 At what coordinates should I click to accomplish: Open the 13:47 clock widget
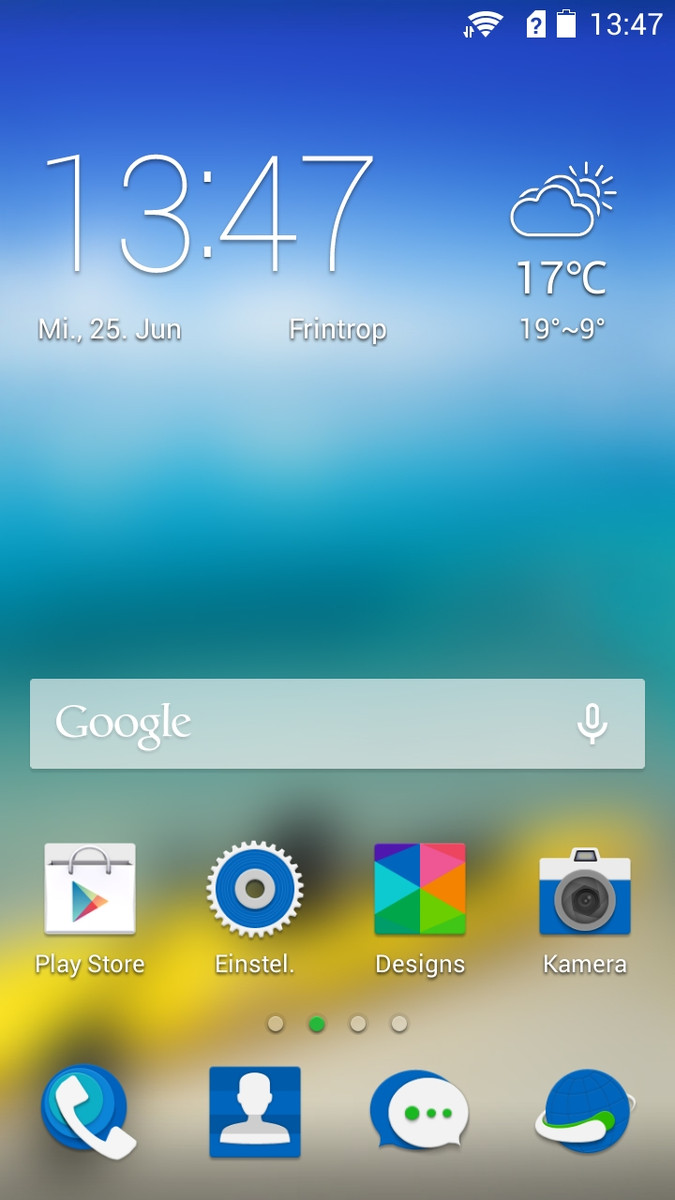(x=208, y=213)
